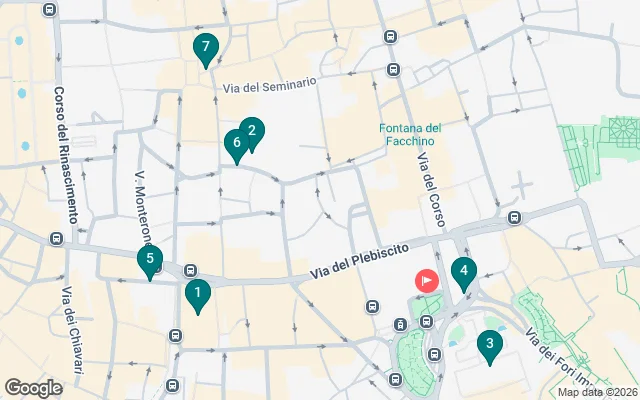Open map marker number 3

pyautogui.click(x=489, y=345)
